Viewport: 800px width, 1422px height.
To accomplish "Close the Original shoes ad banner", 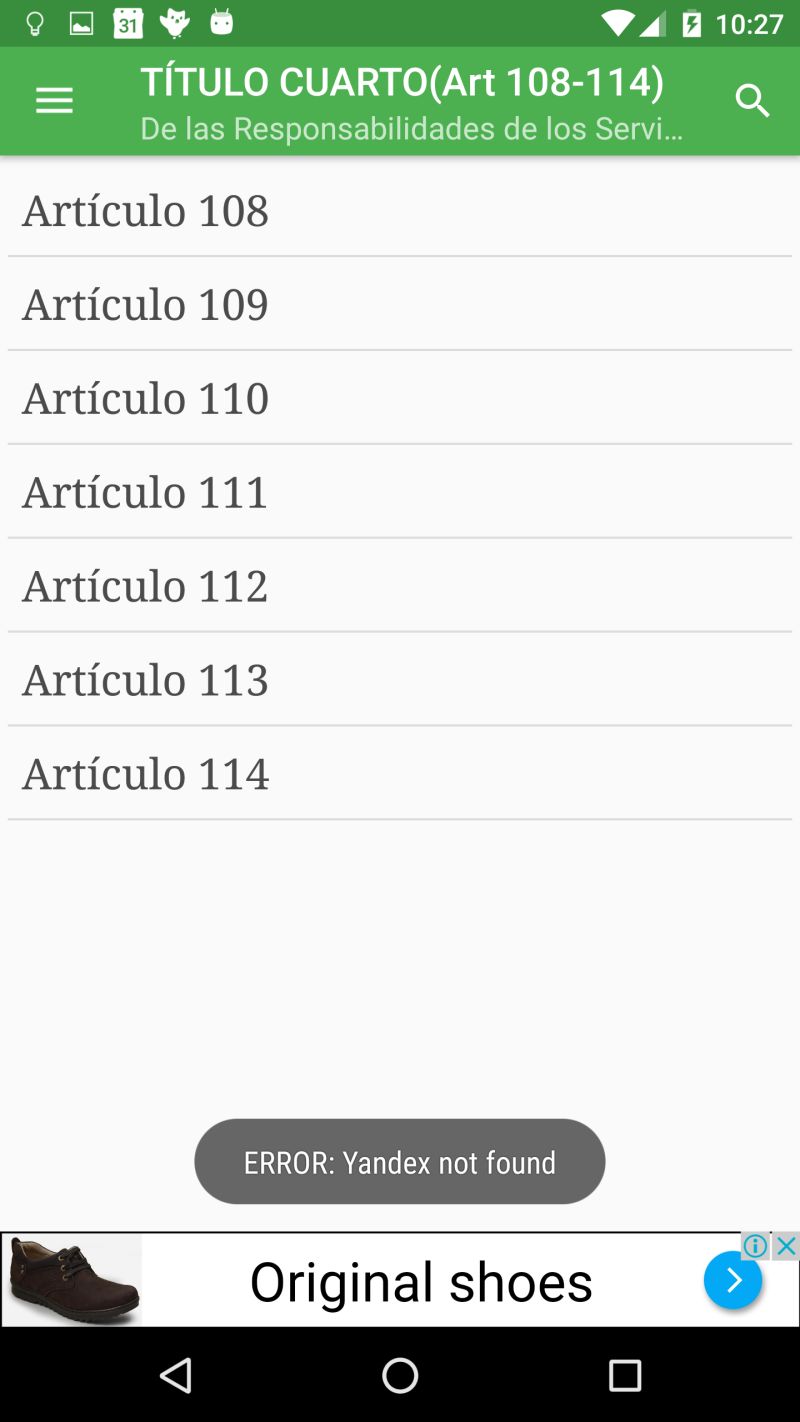I will [787, 1246].
